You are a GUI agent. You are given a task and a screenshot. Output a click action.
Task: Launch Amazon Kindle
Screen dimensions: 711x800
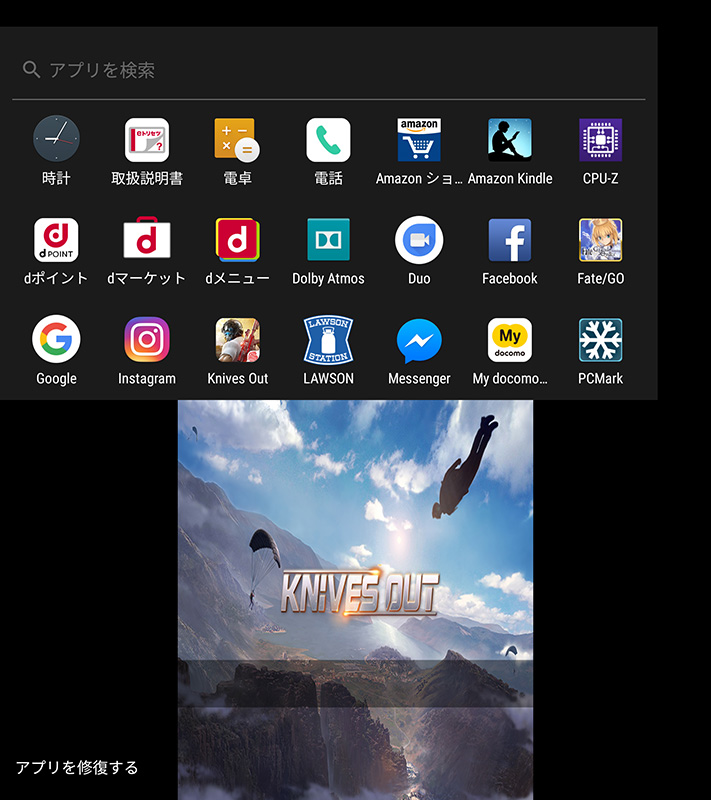click(x=510, y=140)
